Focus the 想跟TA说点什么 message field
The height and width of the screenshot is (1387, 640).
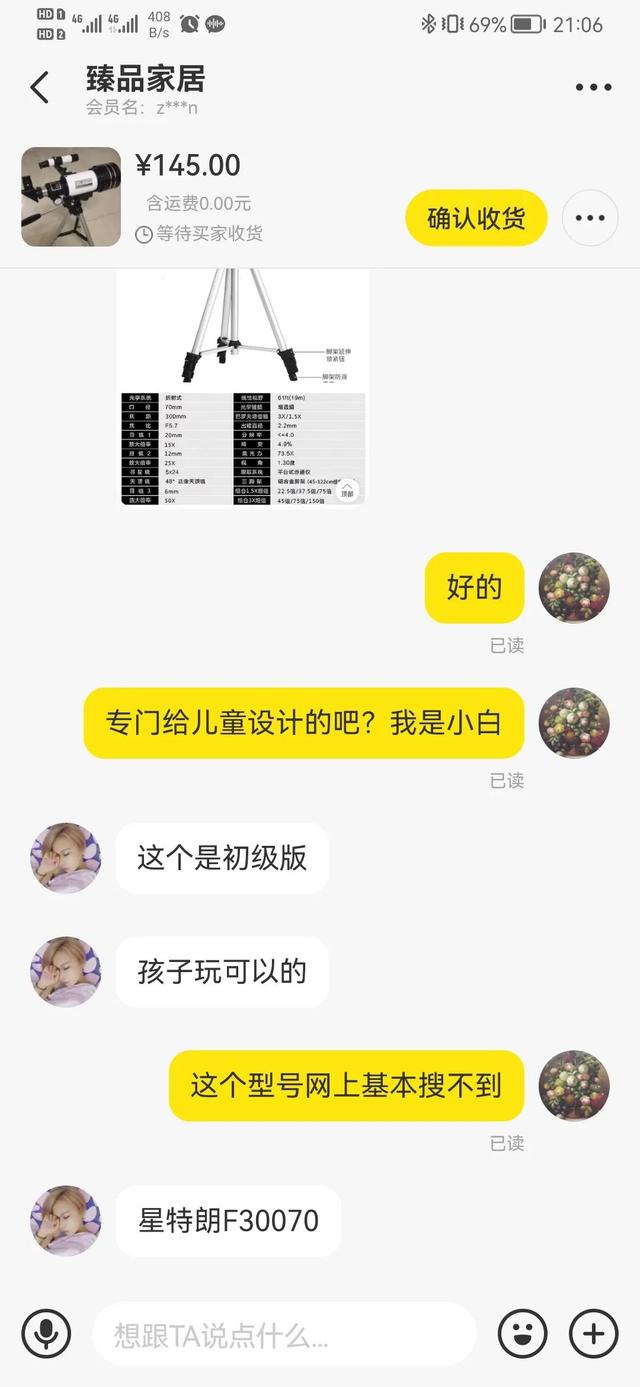coord(284,1334)
